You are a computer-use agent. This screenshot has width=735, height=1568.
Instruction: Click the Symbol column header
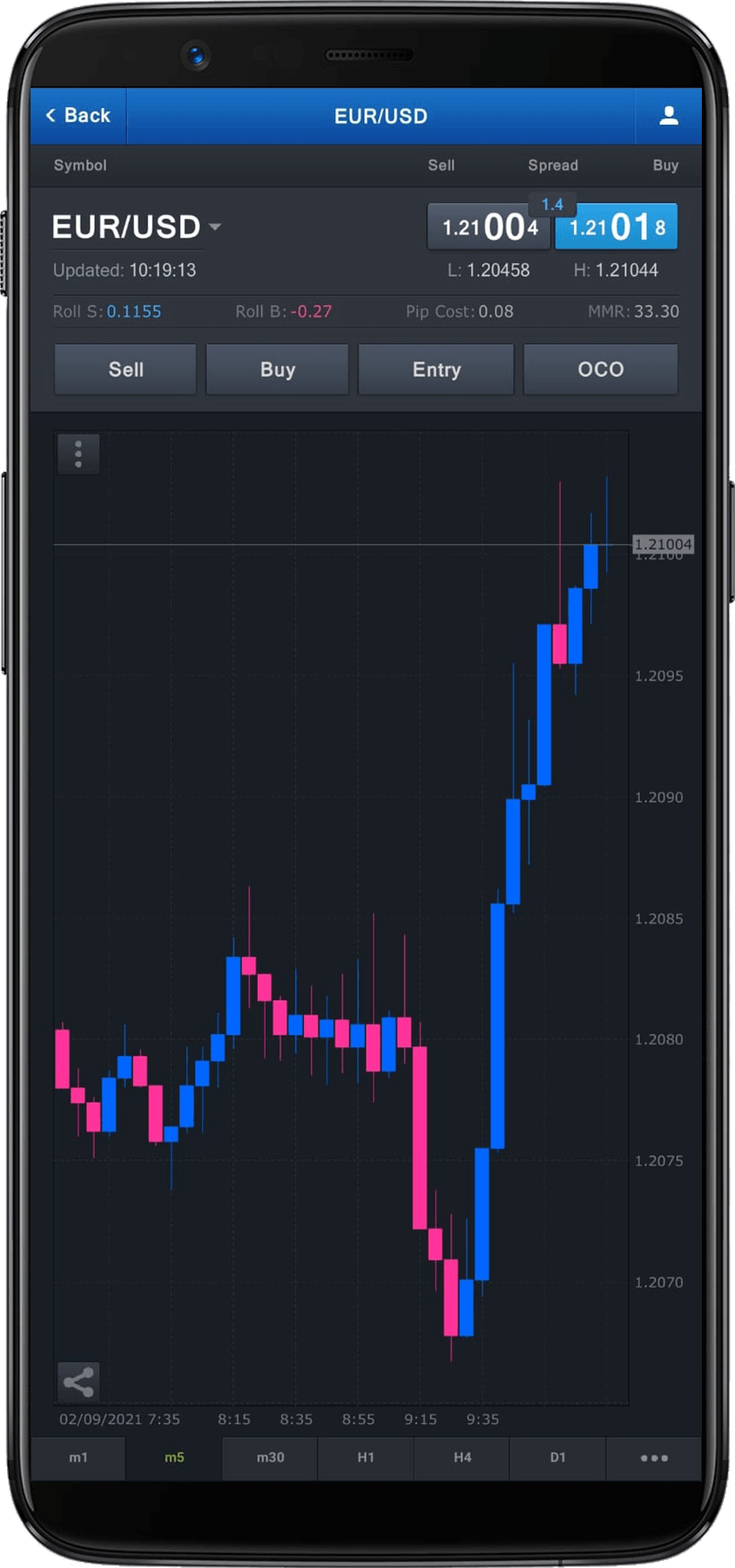point(80,166)
